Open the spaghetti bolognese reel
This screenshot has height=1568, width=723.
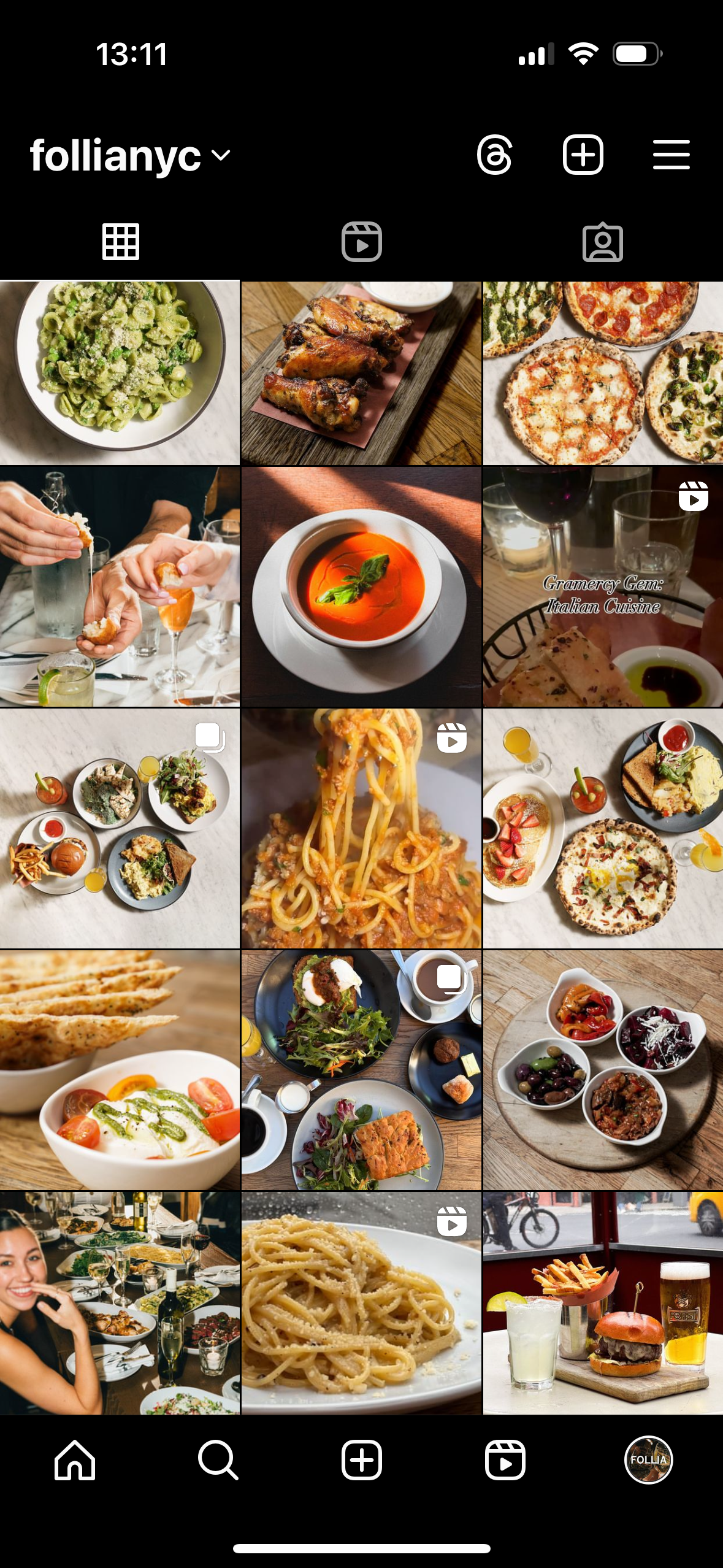click(361, 828)
